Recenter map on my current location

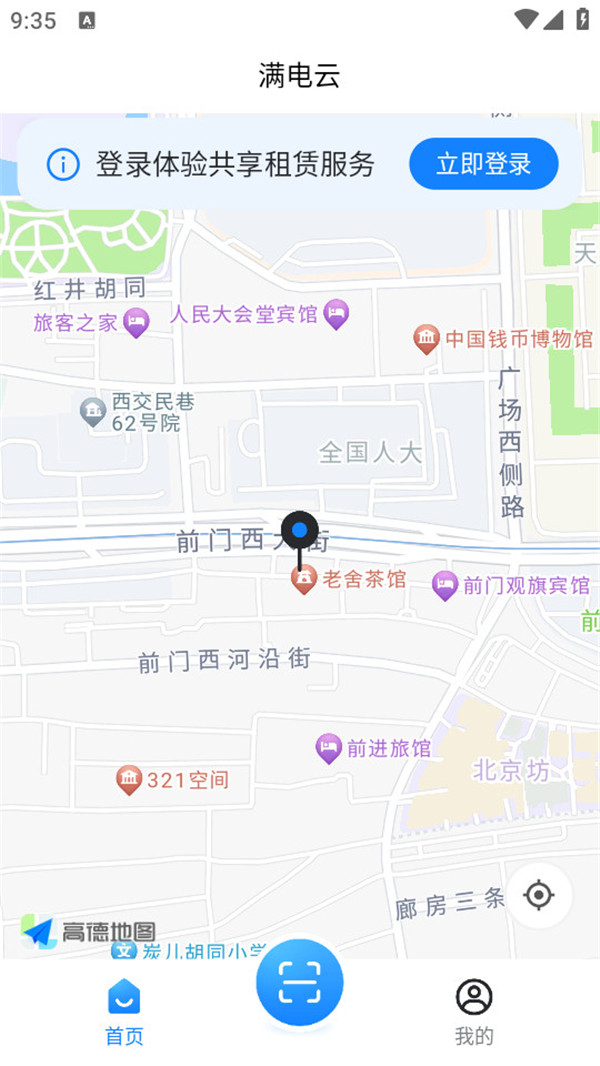[x=539, y=895]
